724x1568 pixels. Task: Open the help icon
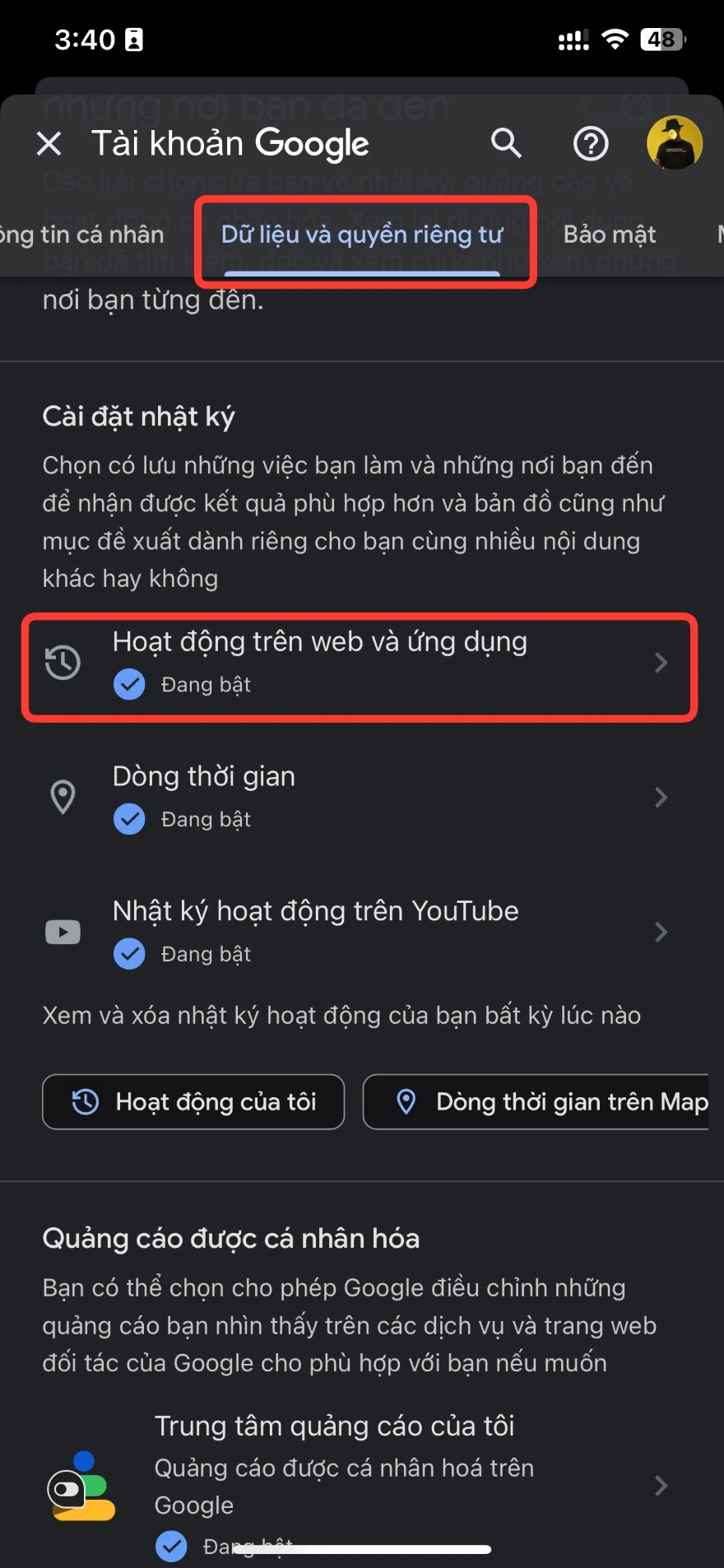591,143
